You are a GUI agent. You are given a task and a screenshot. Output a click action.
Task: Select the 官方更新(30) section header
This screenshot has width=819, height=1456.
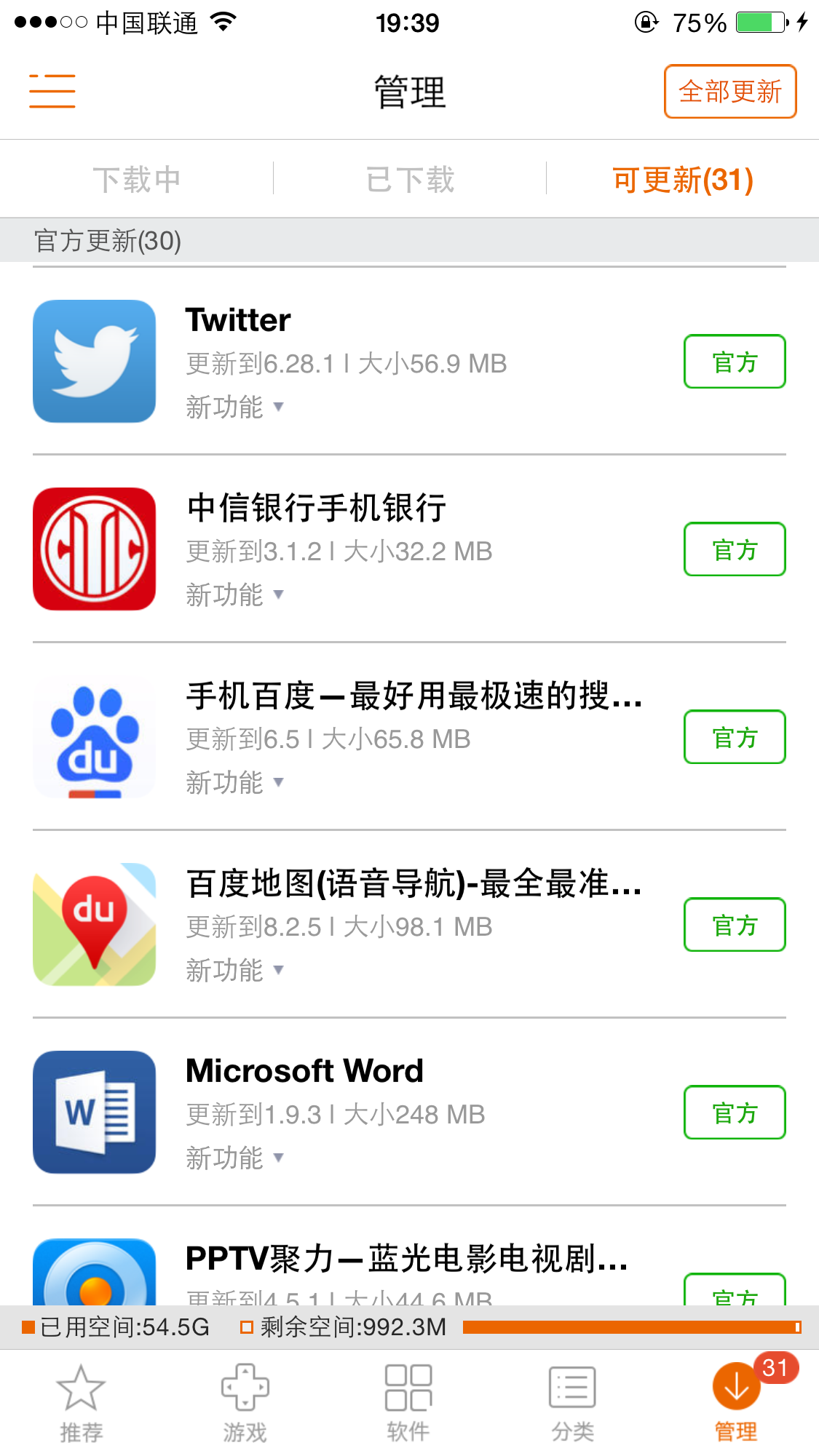[108, 241]
